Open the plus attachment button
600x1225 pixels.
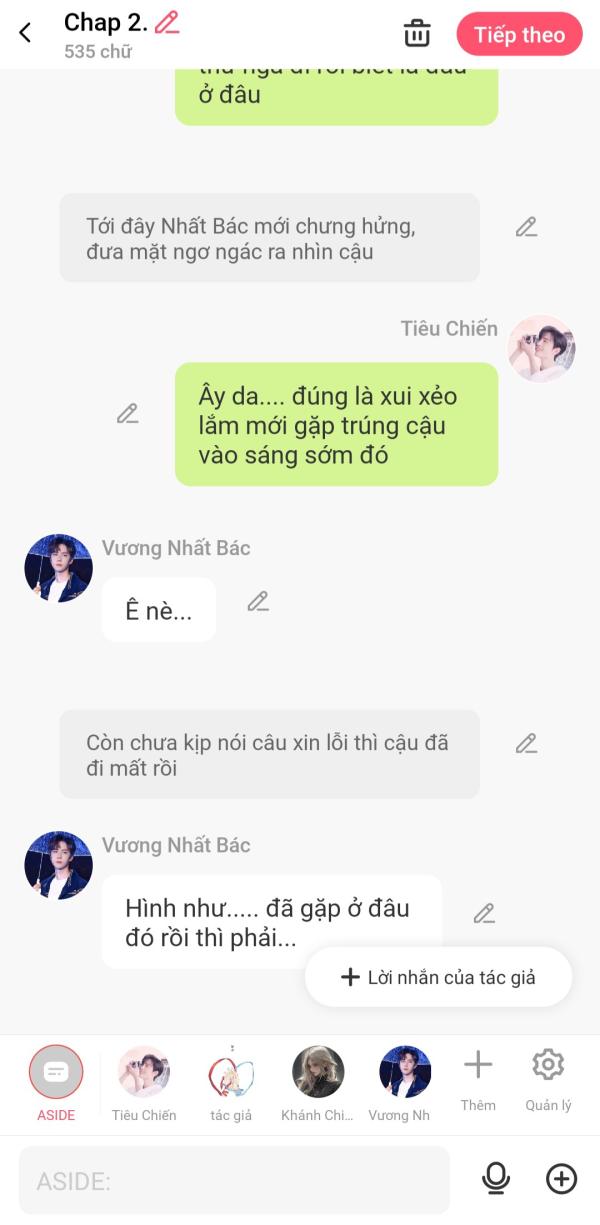561,1180
